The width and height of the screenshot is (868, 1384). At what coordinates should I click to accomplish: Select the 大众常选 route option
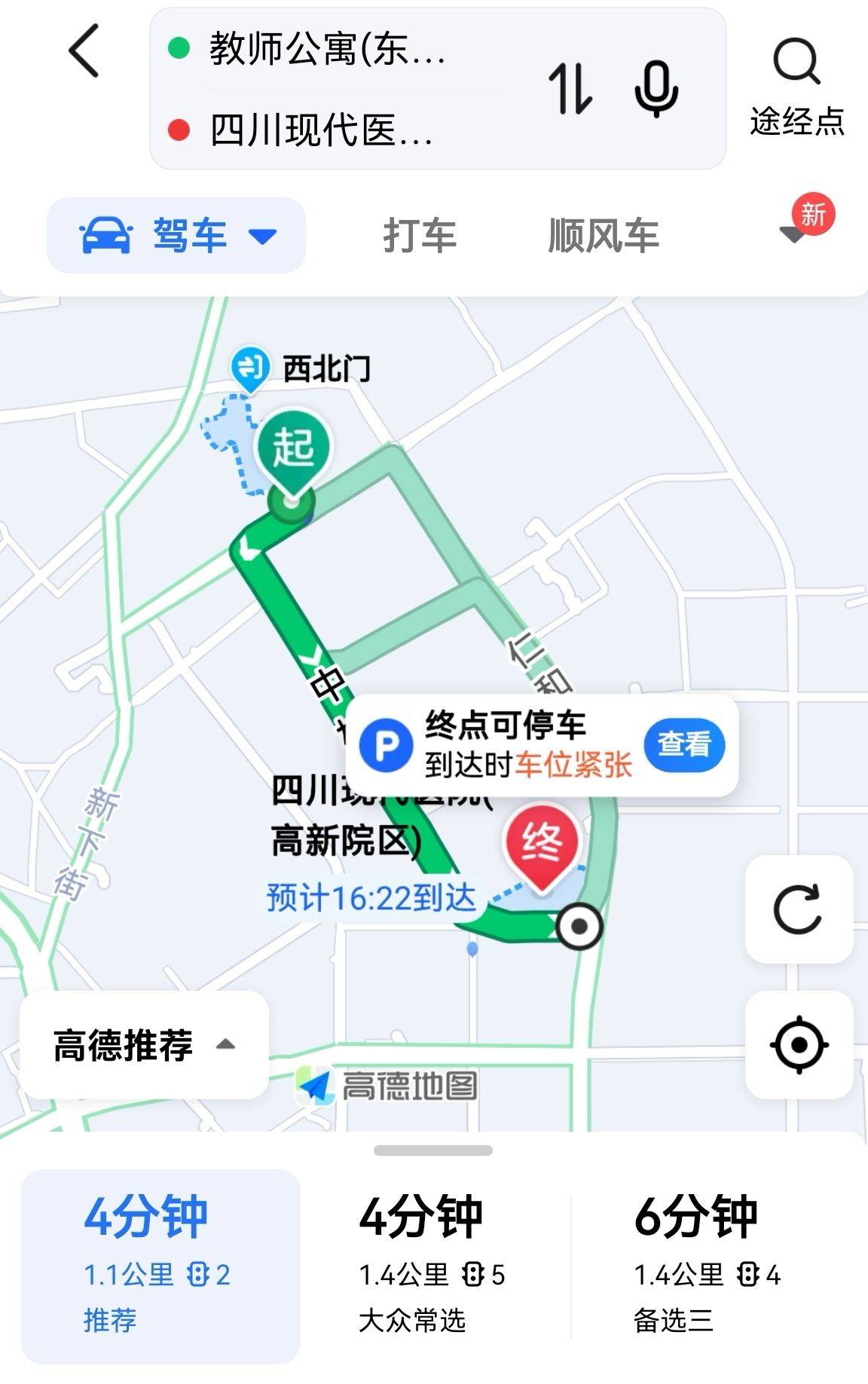click(433, 1266)
